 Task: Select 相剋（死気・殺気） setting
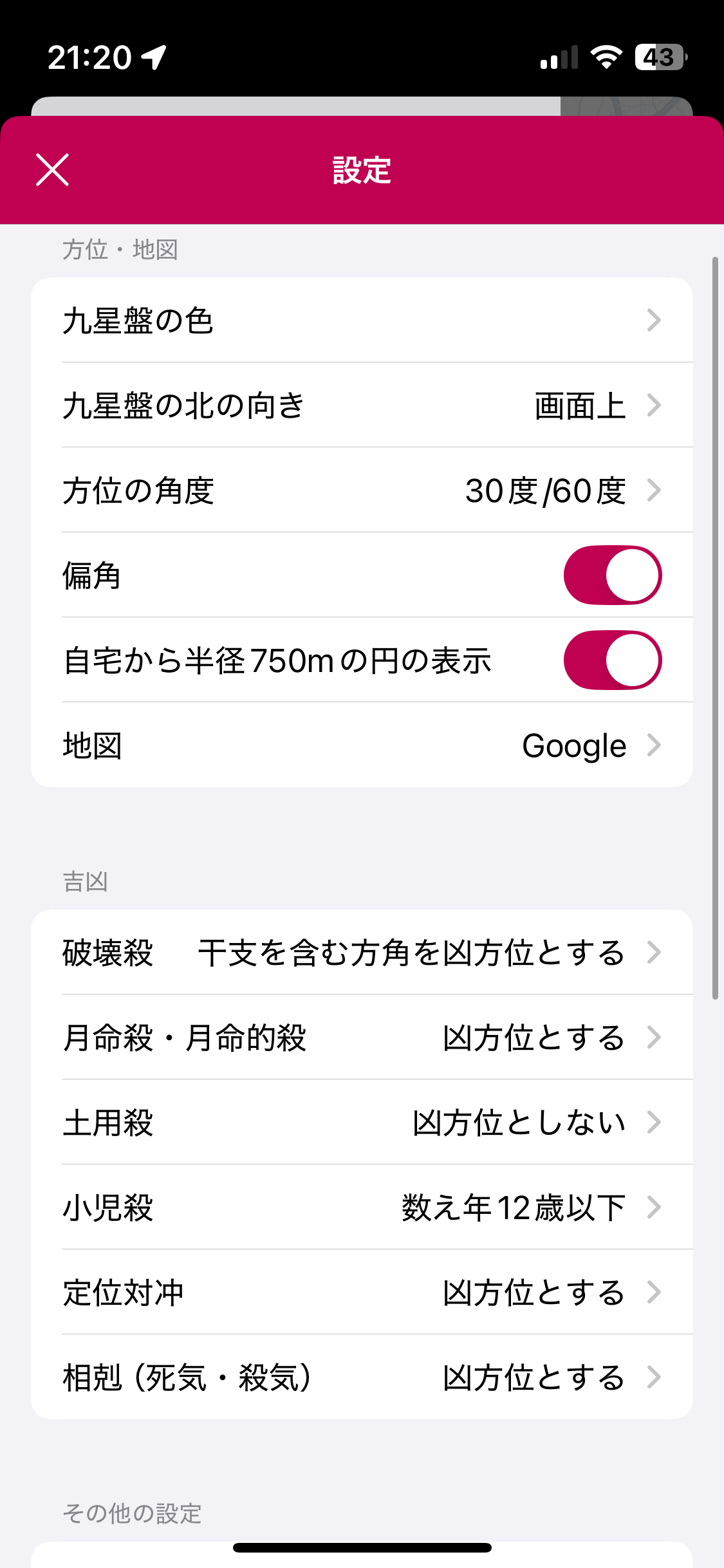pyautogui.click(x=362, y=1377)
